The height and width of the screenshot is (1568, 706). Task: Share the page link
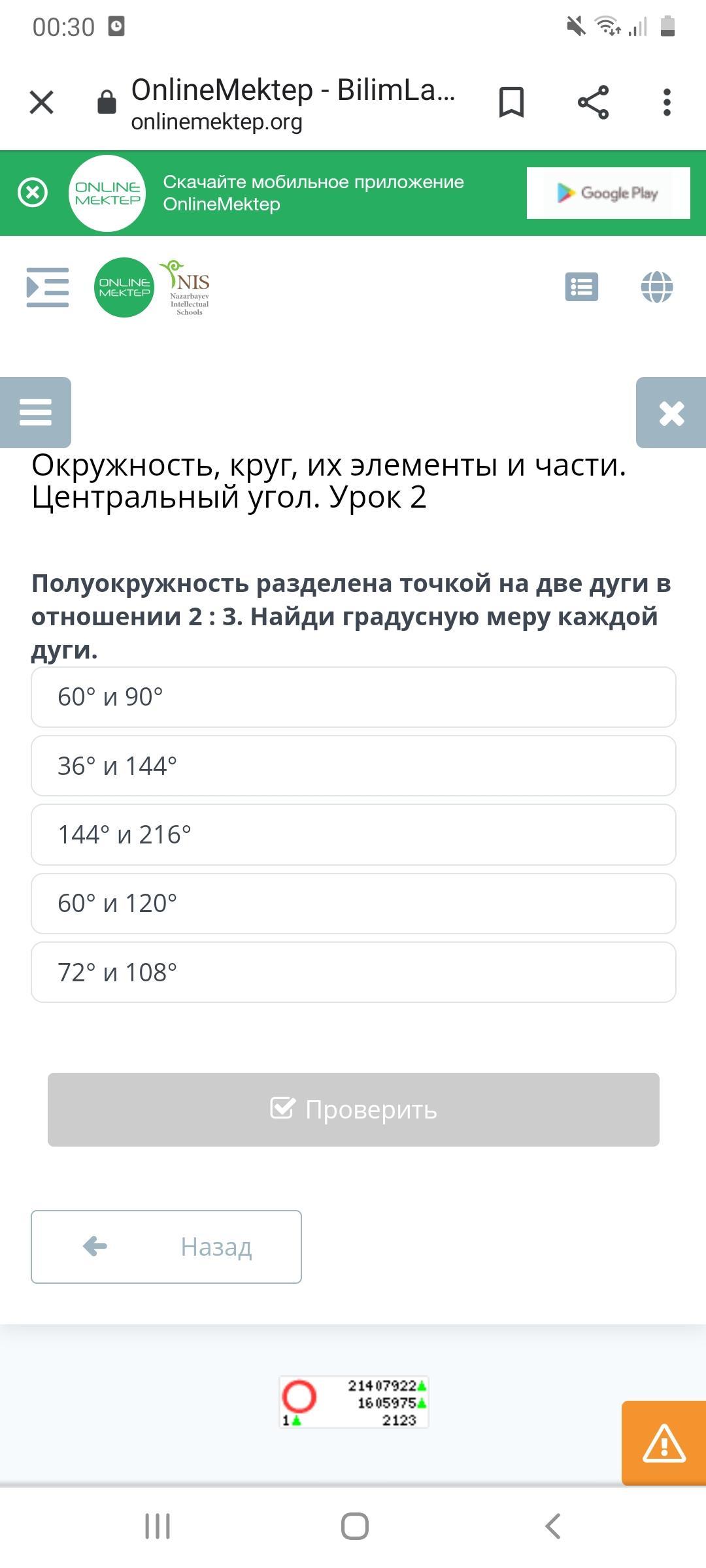593,103
